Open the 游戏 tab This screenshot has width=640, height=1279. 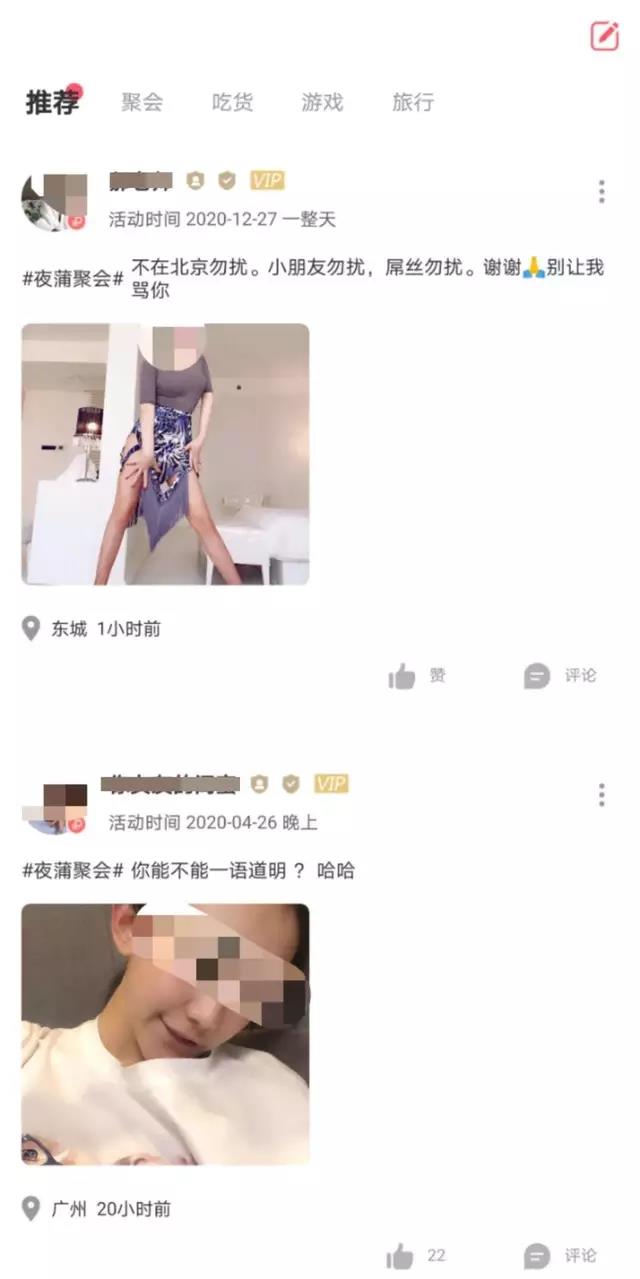(322, 102)
